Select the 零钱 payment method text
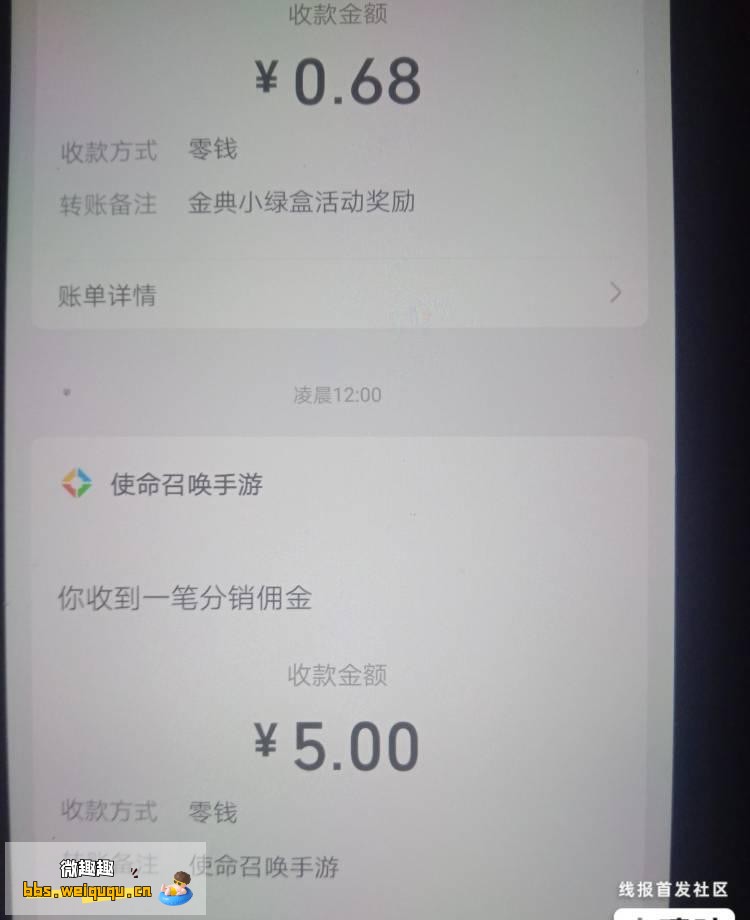Image resolution: width=750 pixels, height=920 pixels. pos(210,150)
